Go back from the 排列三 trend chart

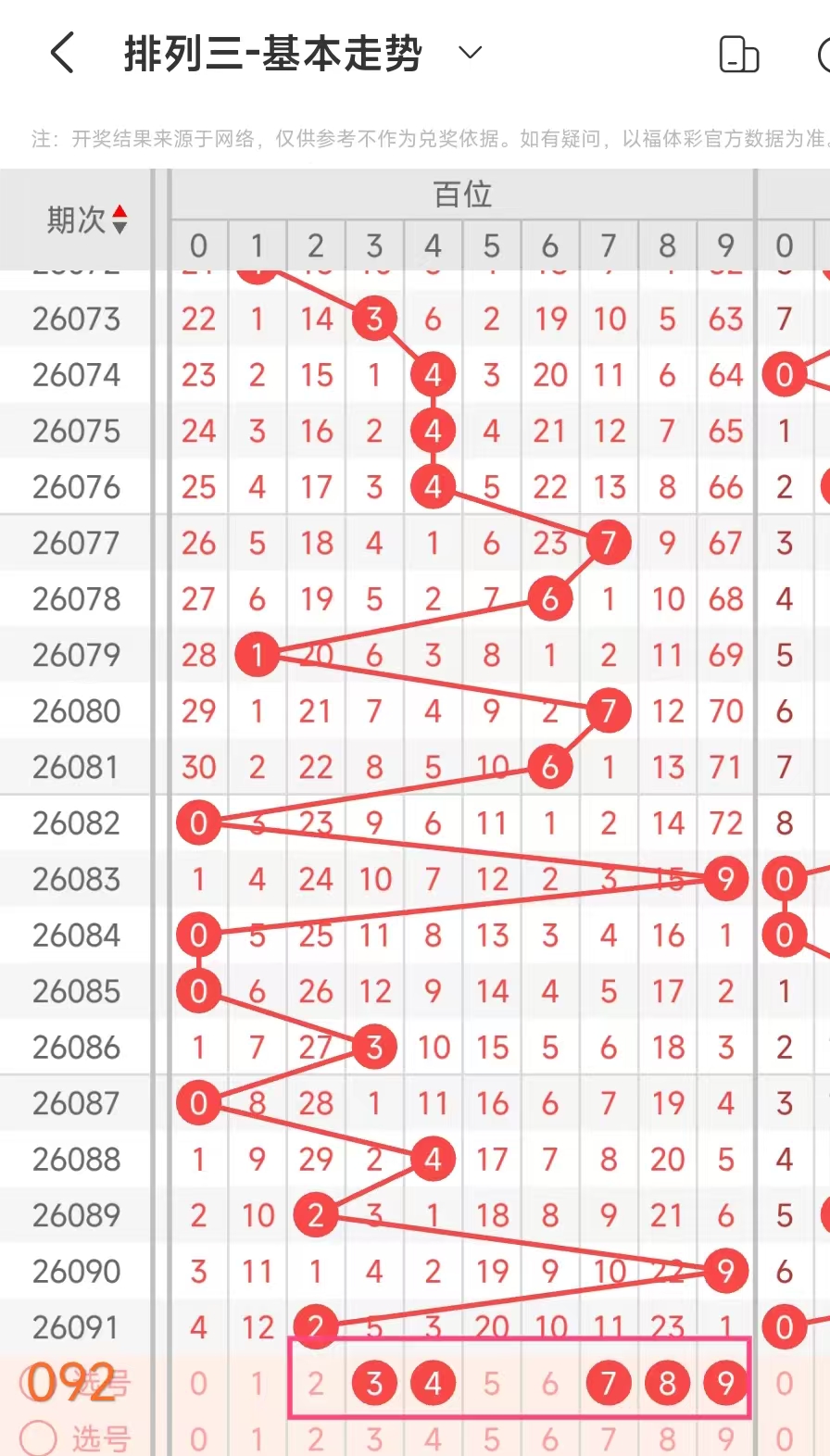[62, 53]
